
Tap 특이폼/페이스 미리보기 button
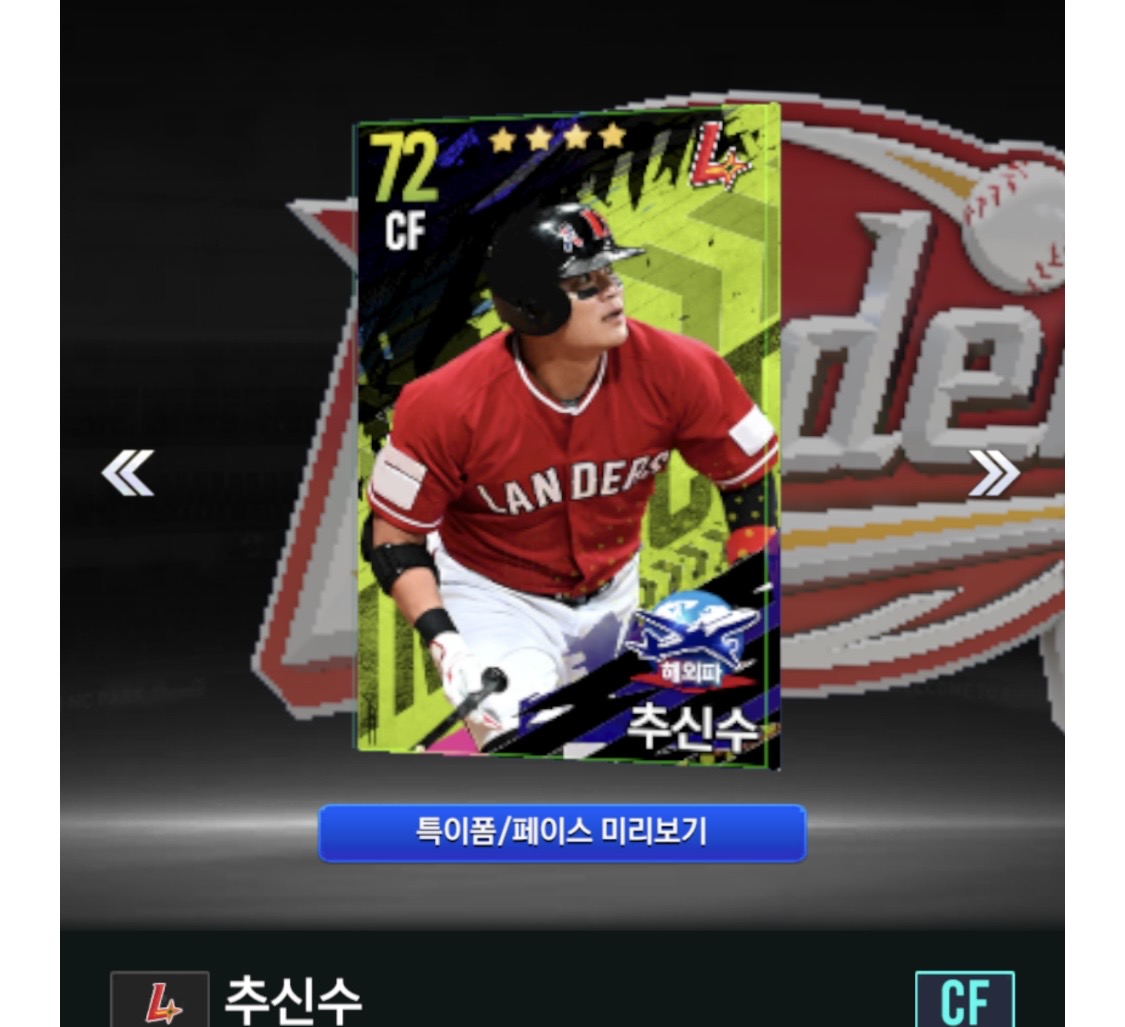(x=561, y=832)
